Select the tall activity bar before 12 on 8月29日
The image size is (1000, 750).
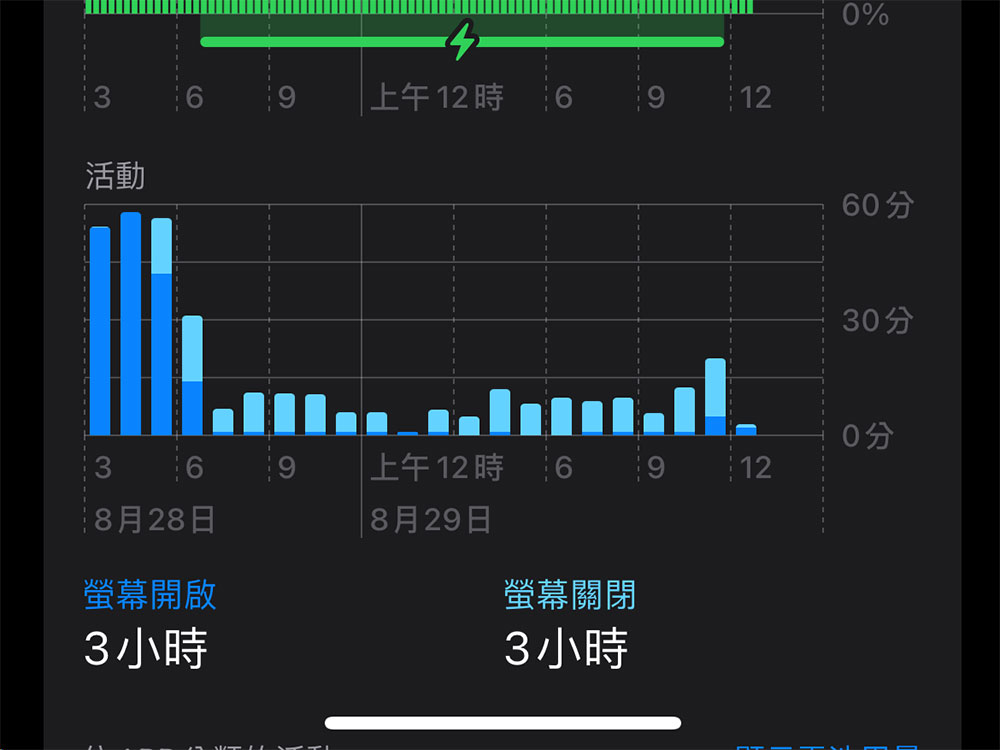(715, 398)
